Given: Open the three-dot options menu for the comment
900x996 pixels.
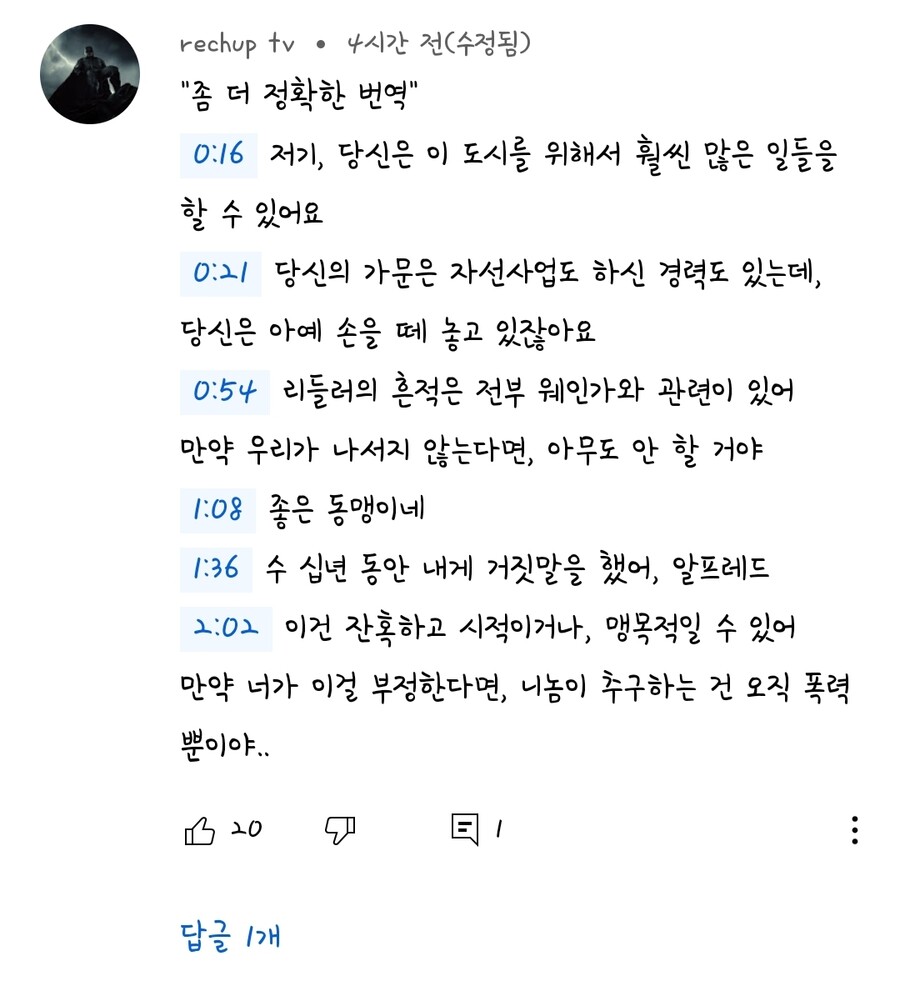Looking at the screenshot, I should point(855,829).
